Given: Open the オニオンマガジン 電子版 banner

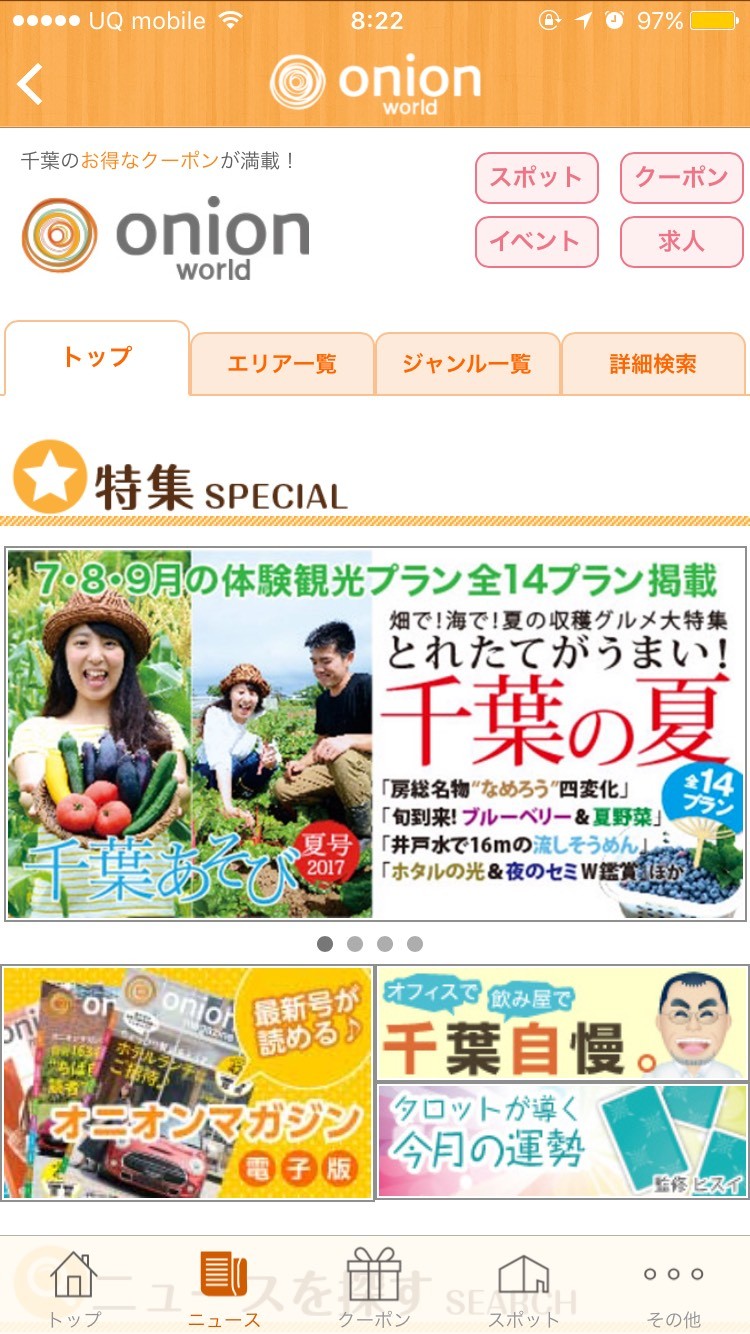Looking at the screenshot, I should pos(188,1082).
